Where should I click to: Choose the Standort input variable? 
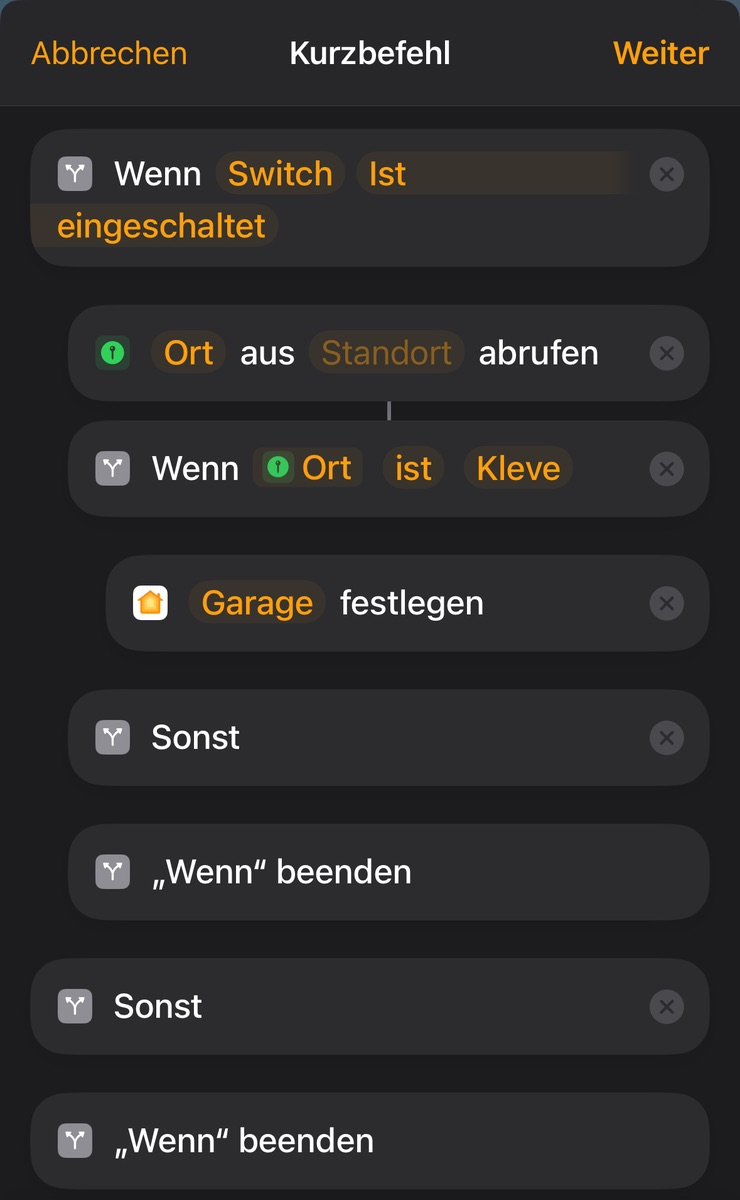(x=386, y=353)
